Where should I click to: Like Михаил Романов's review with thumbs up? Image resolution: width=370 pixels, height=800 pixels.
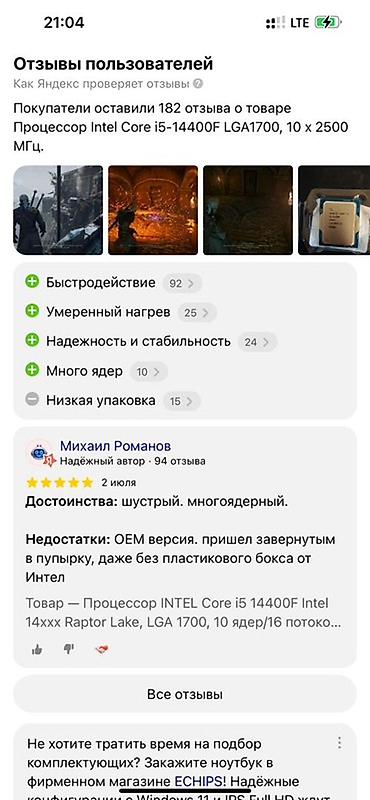click(37, 649)
